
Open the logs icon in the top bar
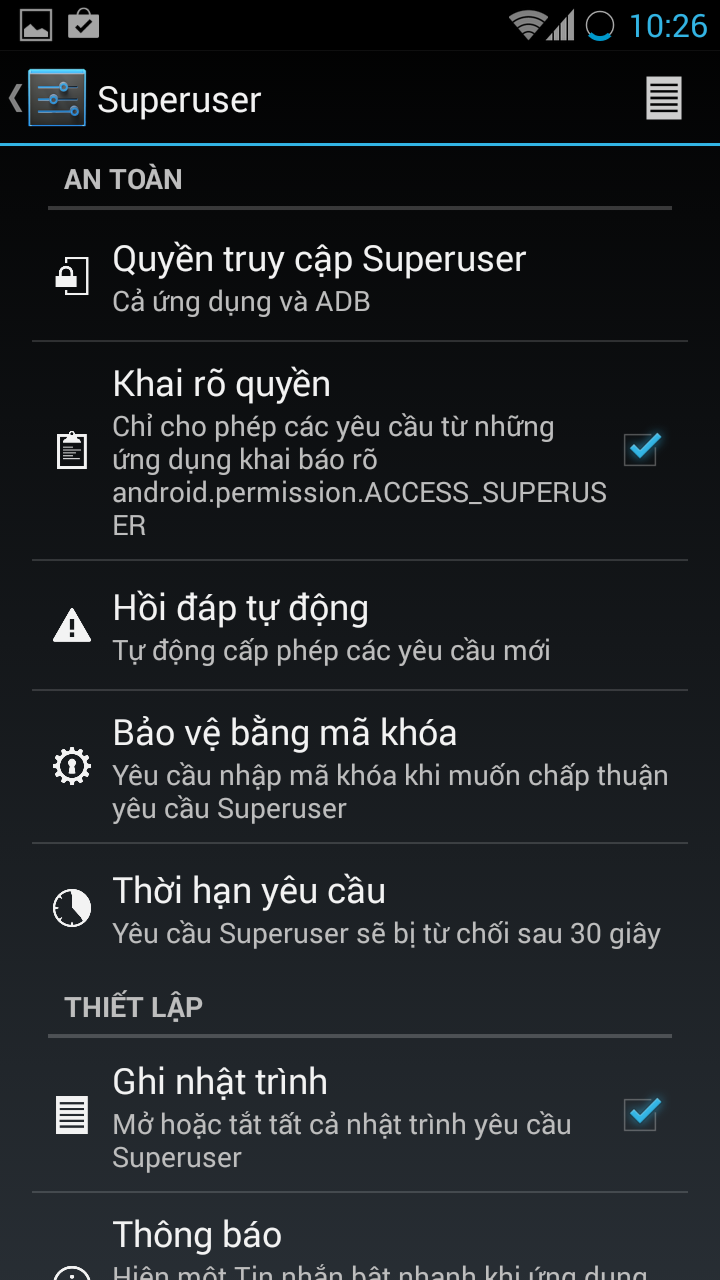click(x=664, y=98)
